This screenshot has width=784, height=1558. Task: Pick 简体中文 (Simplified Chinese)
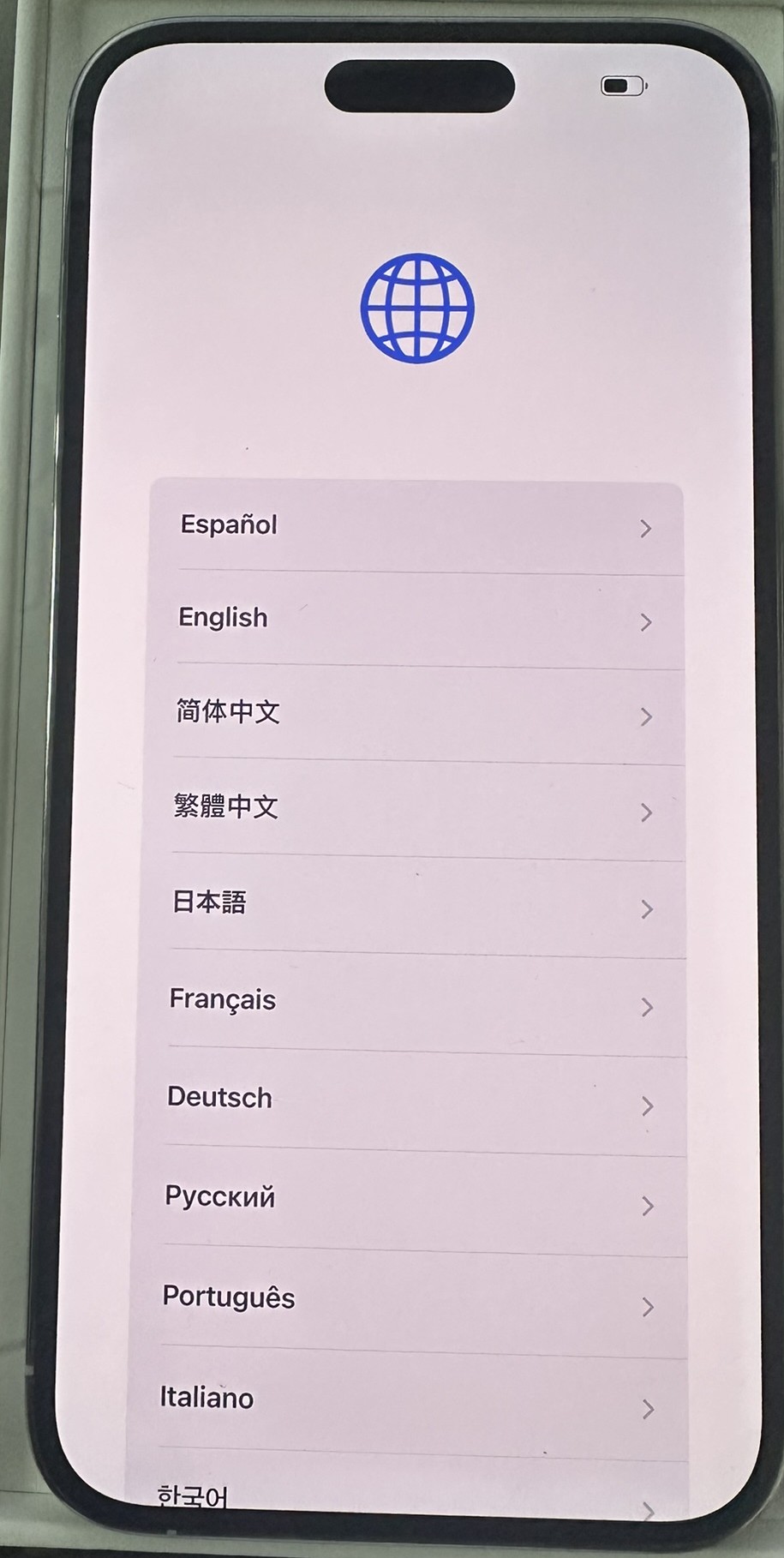[416, 713]
